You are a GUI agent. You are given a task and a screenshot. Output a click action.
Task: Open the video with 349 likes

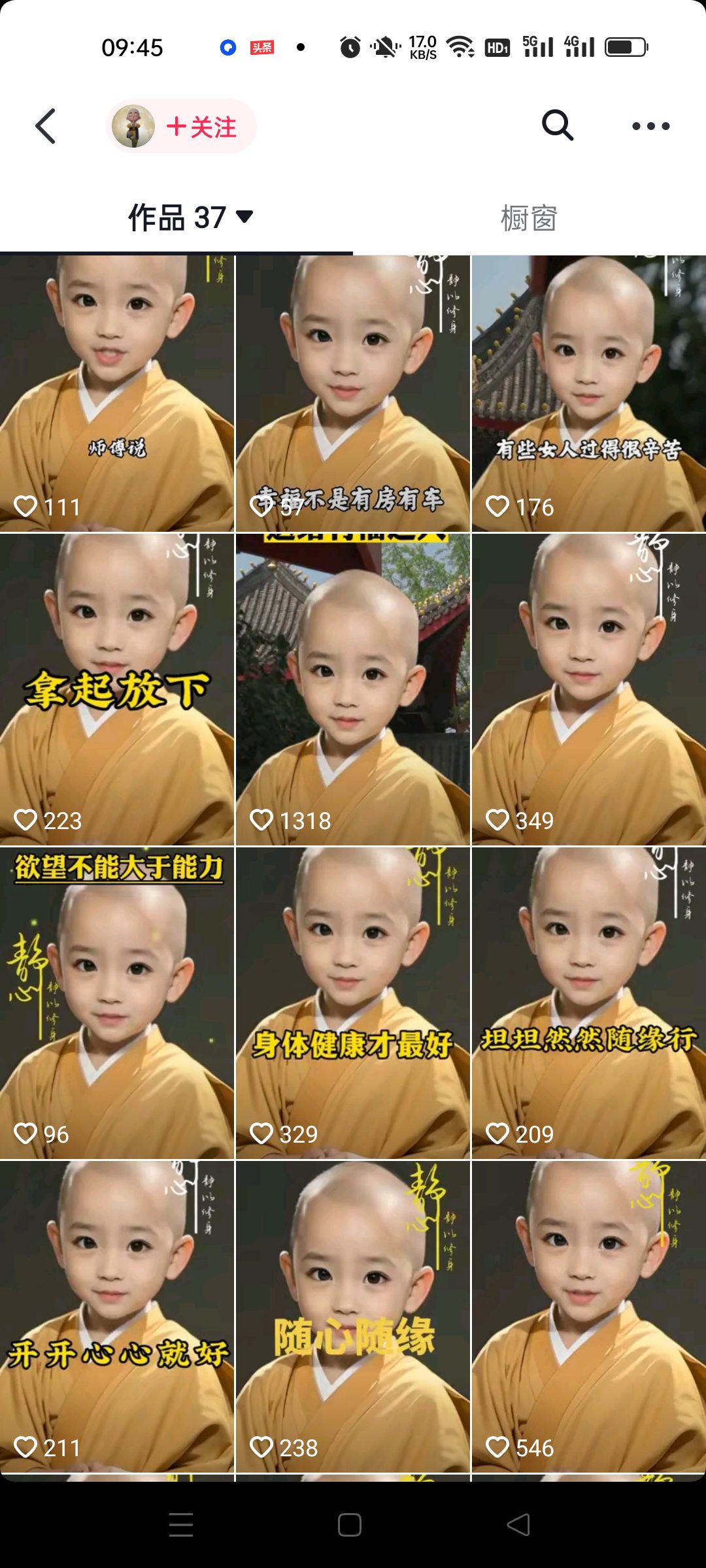pos(588,689)
